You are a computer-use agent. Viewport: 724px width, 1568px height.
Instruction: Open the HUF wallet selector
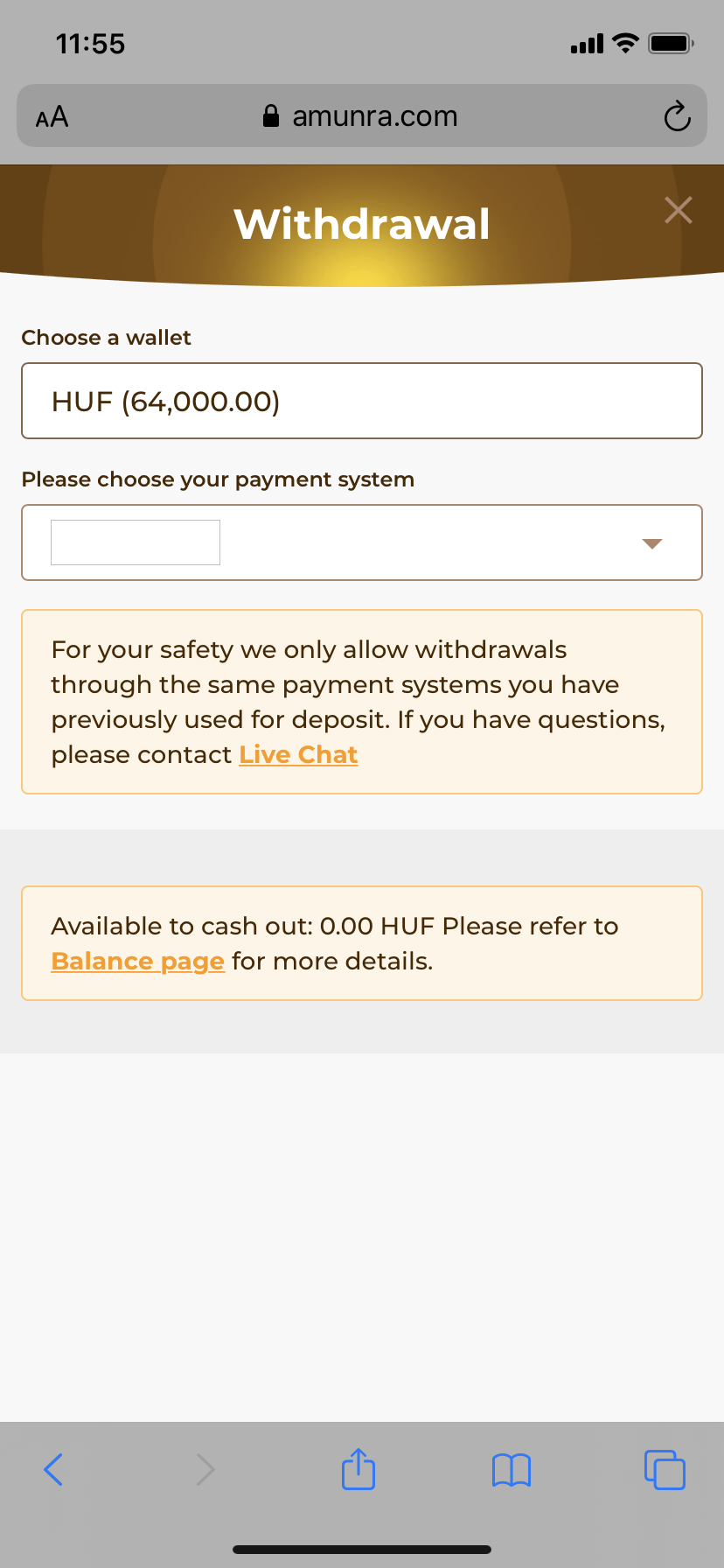(x=362, y=401)
